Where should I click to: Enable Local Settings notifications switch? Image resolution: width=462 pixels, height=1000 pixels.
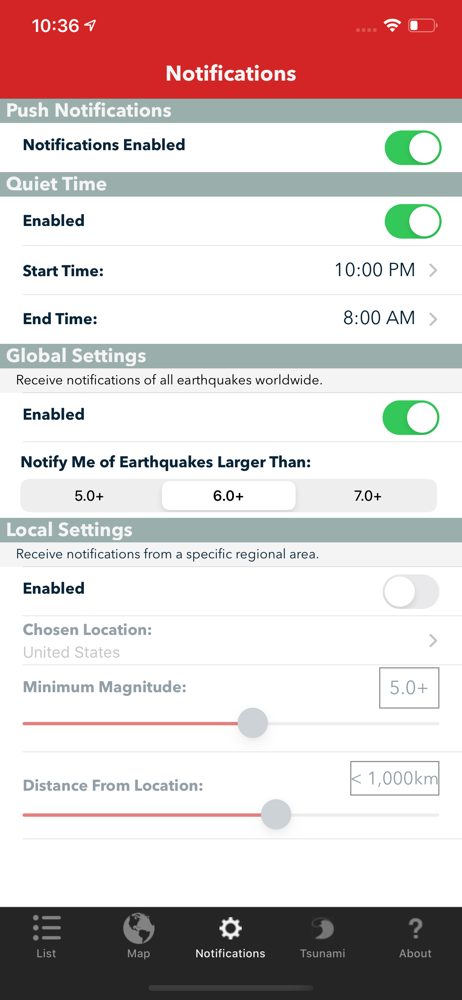pyautogui.click(x=411, y=592)
